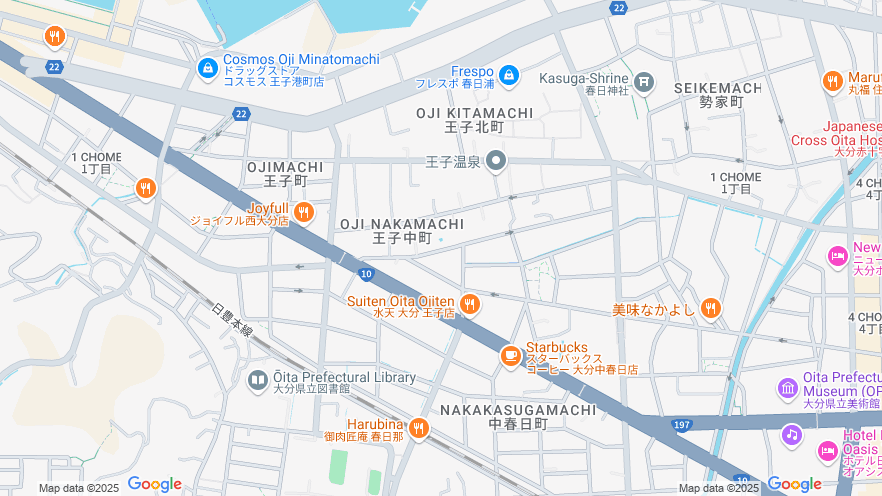Open the purple music venue pin
Viewport: 882px width, 496px height.
pyautogui.click(x=792, y=434)
